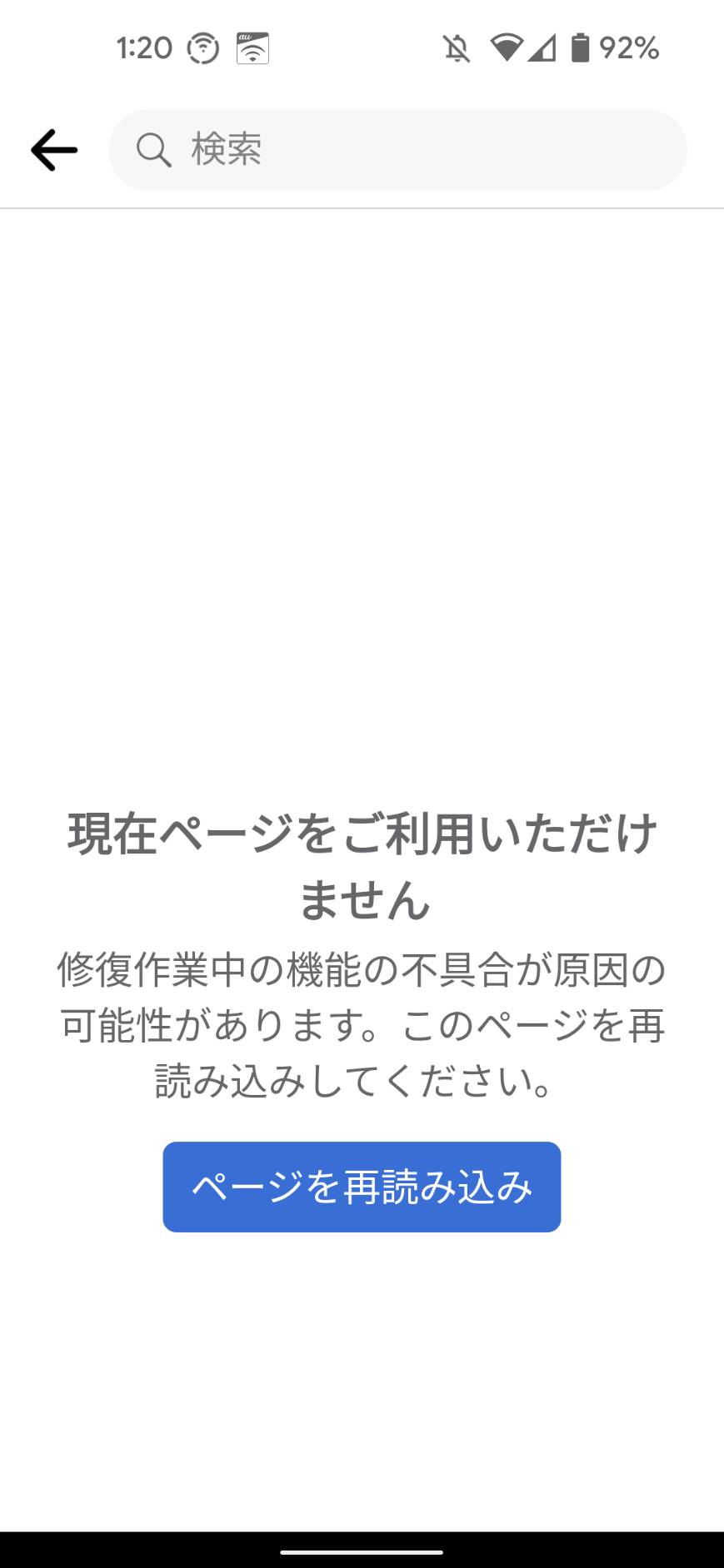Open the 検索 search field
Screen dimensions: 724x1568
397,150
